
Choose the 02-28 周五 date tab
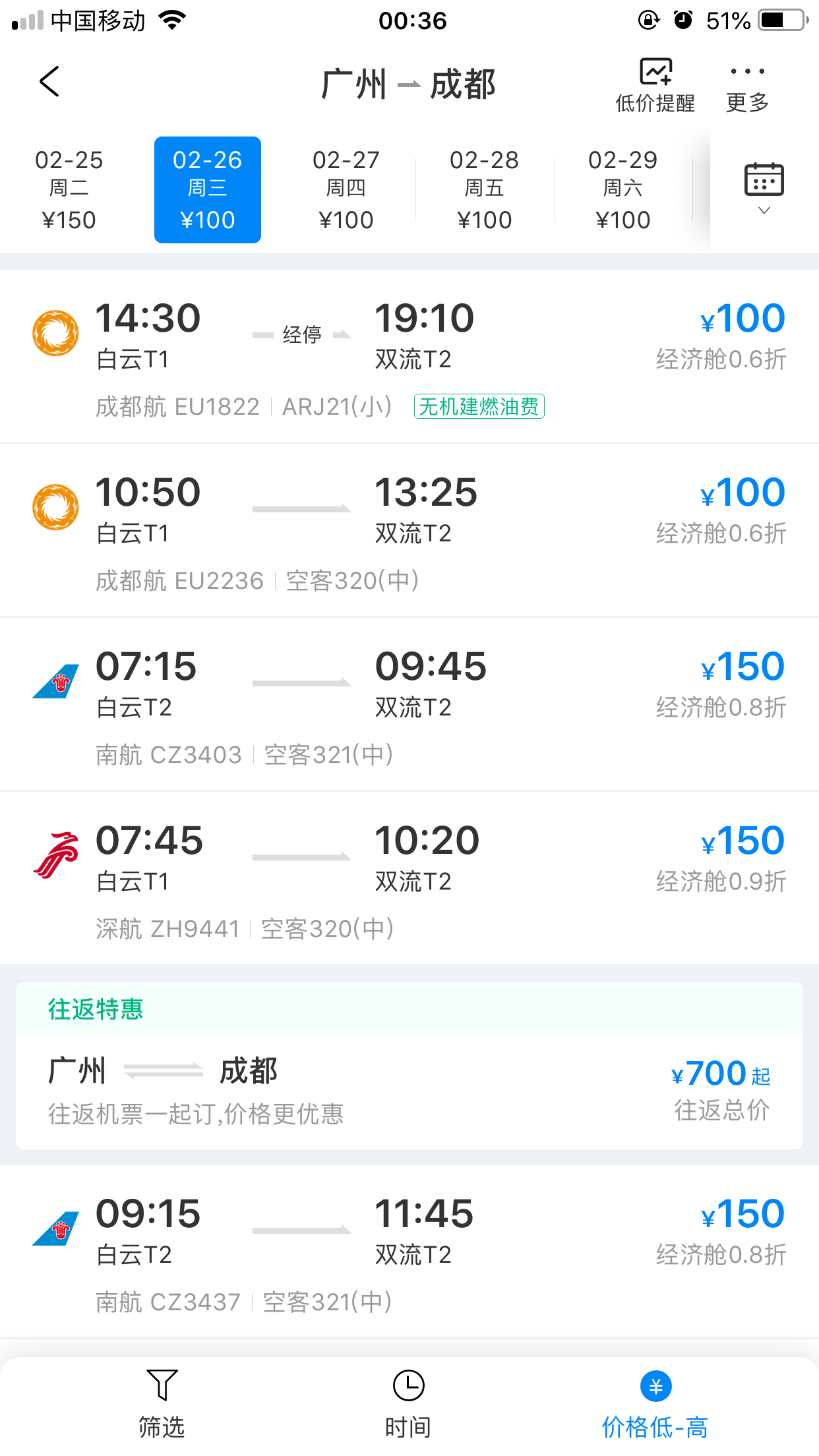click(485, 190)
